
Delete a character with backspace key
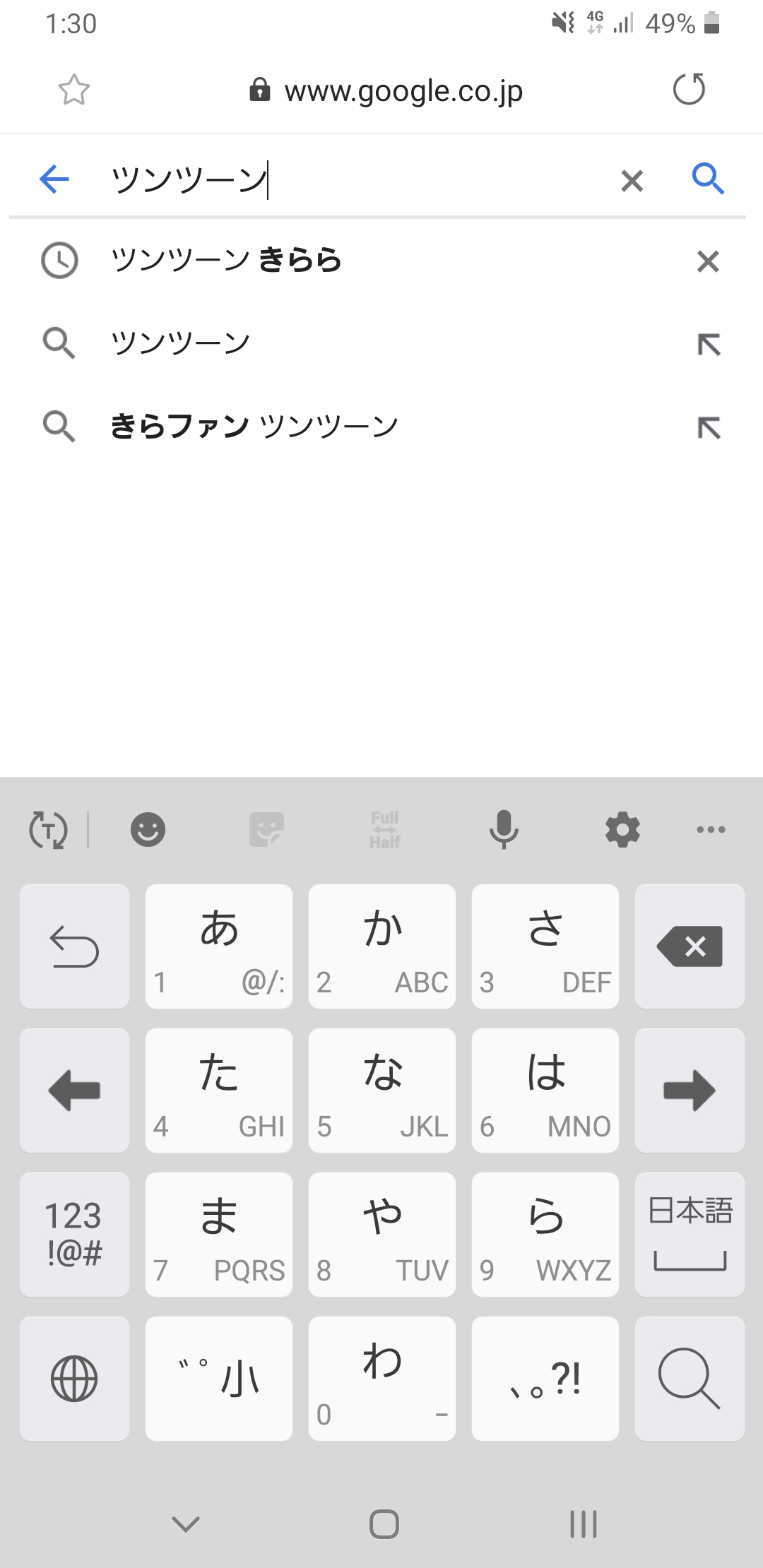tap(690, 946)
